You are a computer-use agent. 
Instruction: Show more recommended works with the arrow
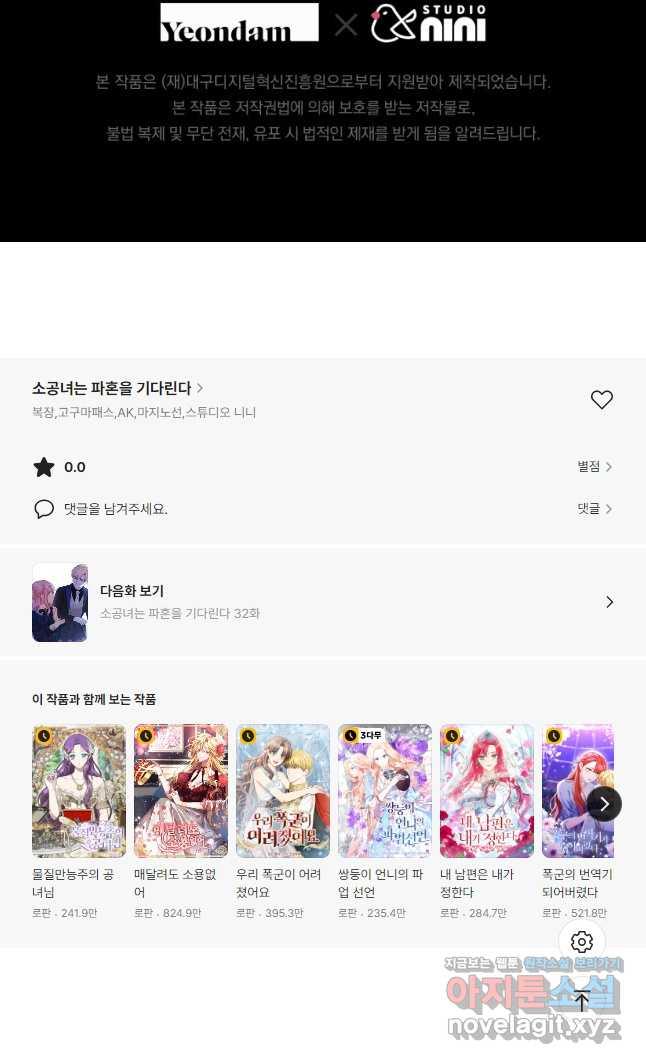coord(604,804)
